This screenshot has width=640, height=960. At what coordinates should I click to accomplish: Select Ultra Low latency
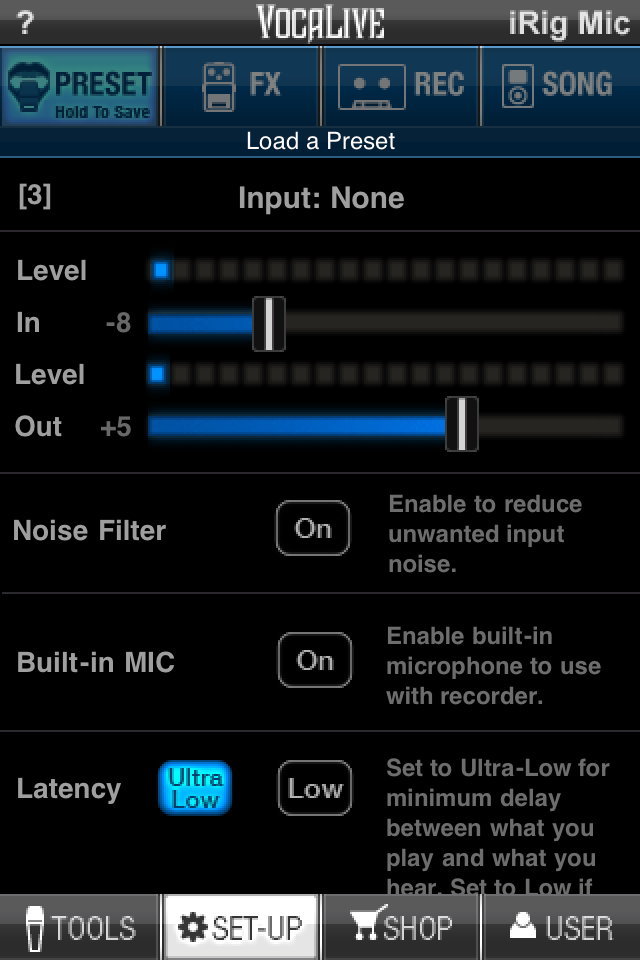[x=195, y=788]
